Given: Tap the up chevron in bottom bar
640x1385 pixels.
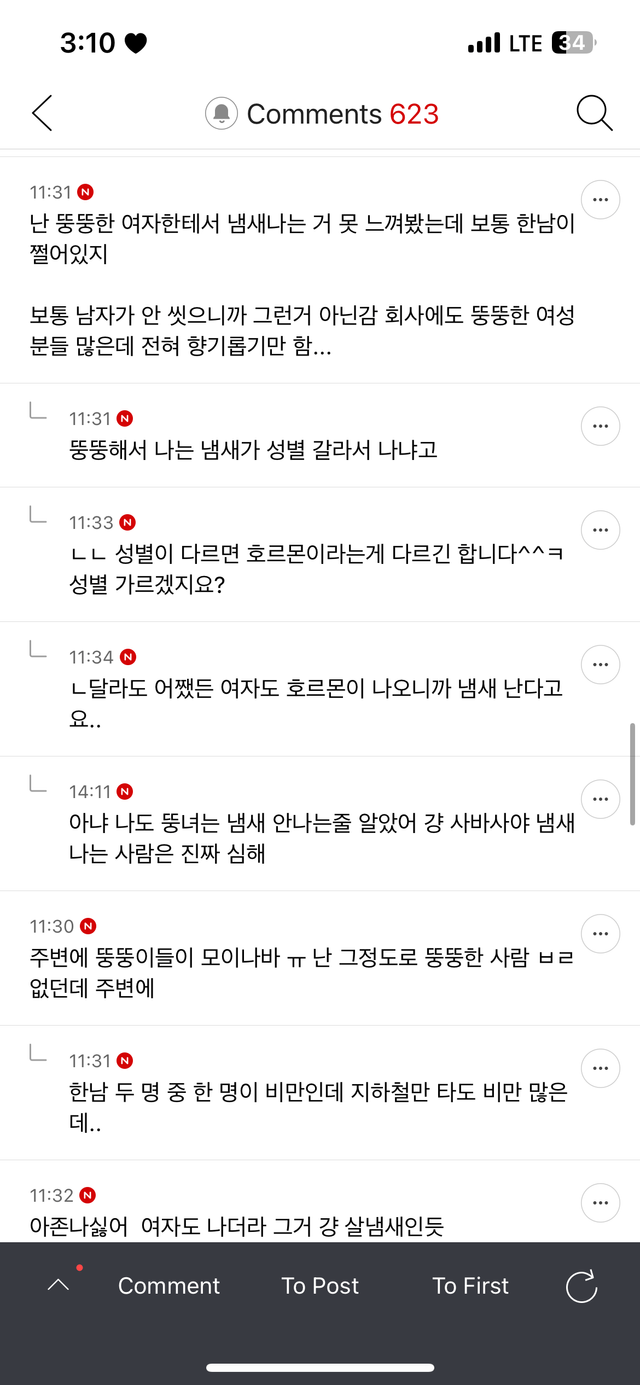Looking at the screenshot, I should pyautogui.click(x=59, y=1285).
